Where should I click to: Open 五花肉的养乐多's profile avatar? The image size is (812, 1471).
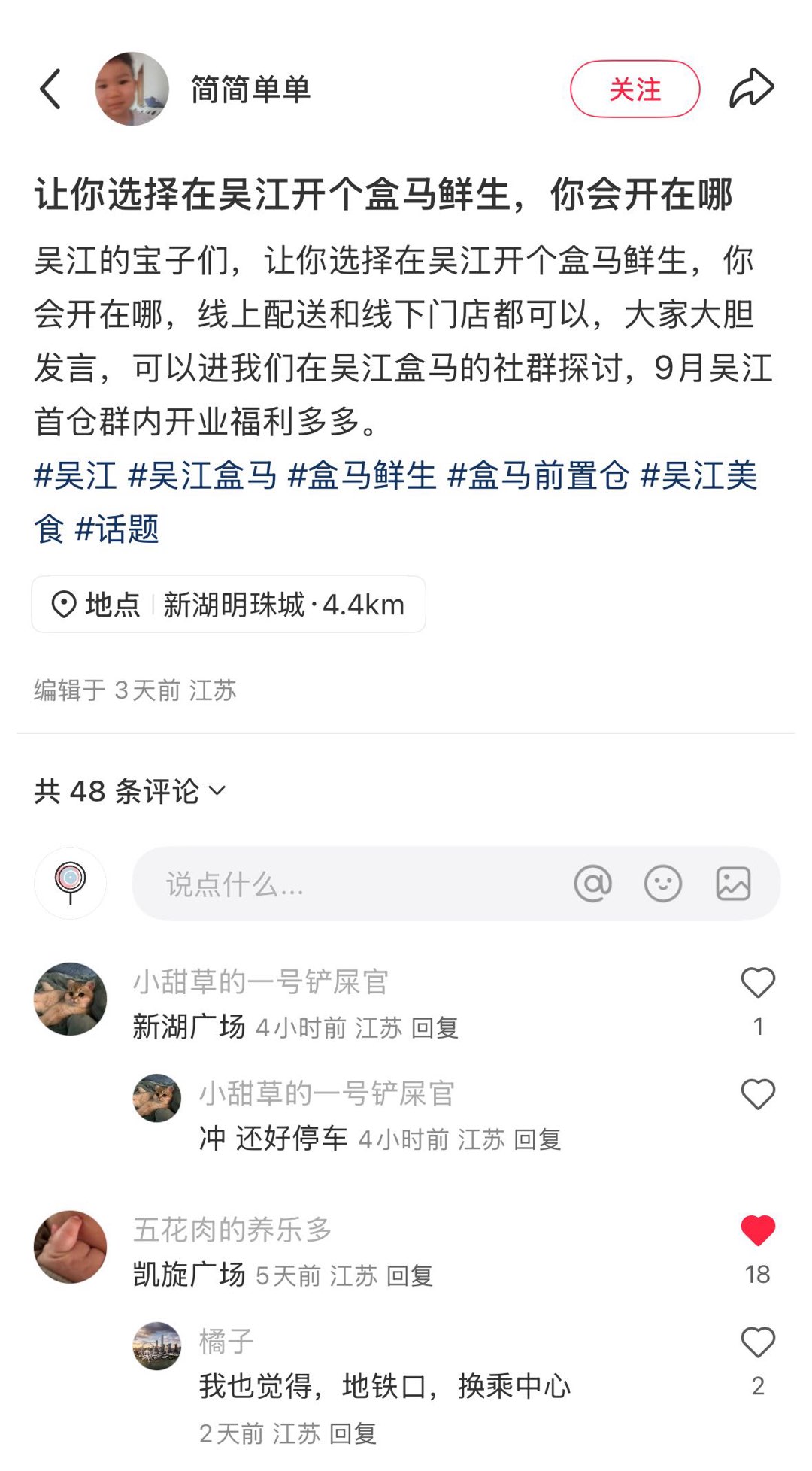coord(70,1247)
